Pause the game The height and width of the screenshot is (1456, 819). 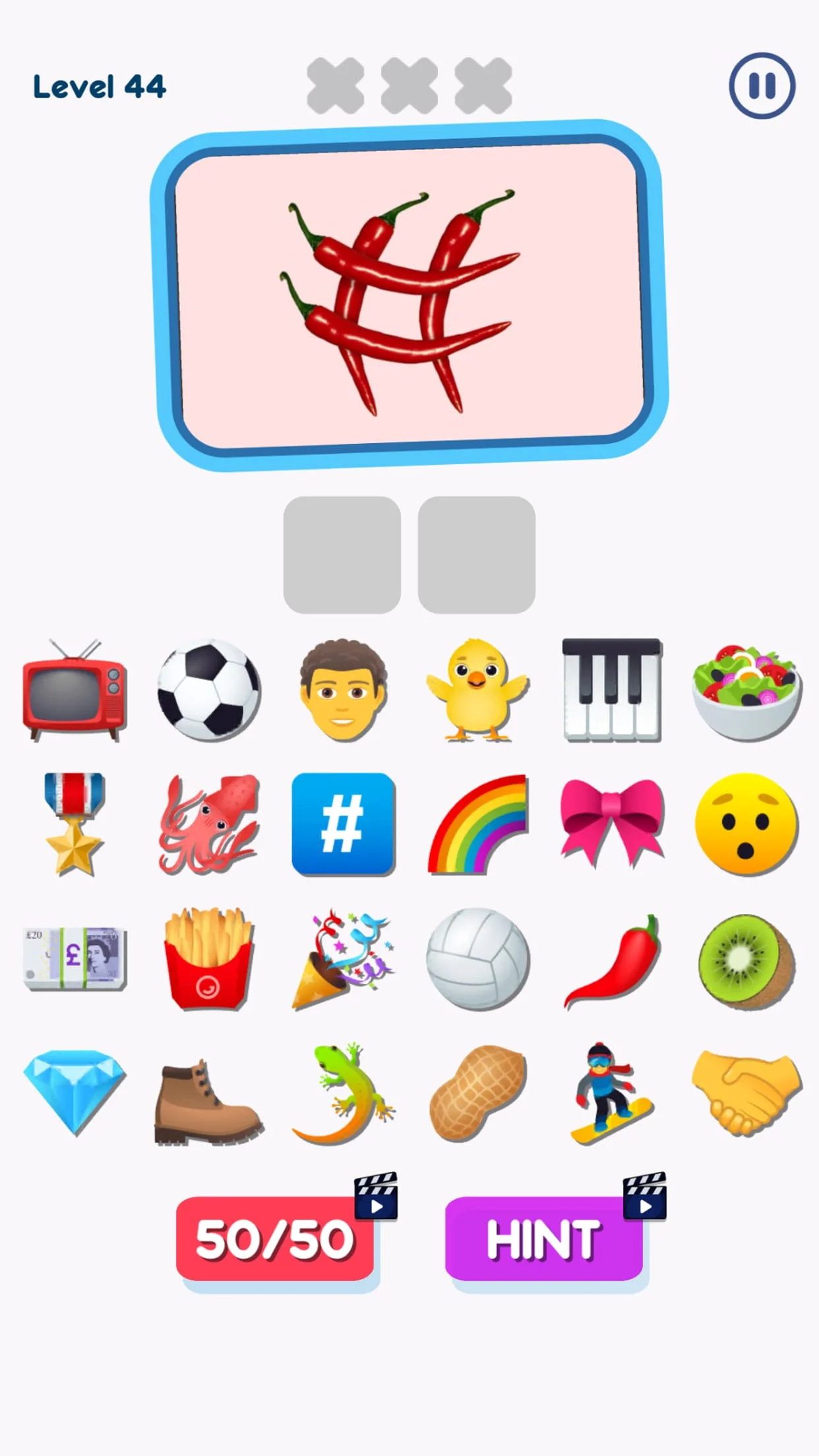(x=762, y=86)
